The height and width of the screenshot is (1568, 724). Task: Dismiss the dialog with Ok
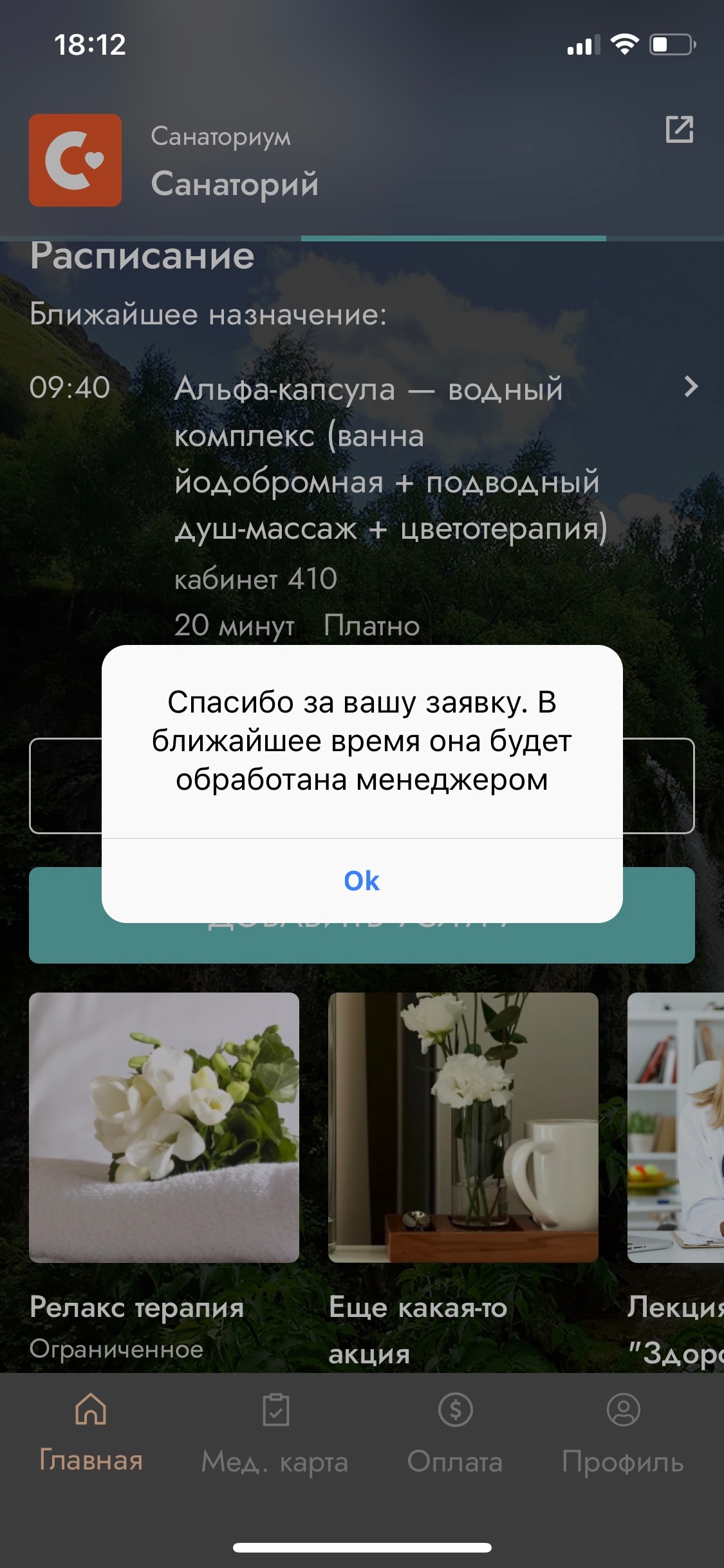362,881
